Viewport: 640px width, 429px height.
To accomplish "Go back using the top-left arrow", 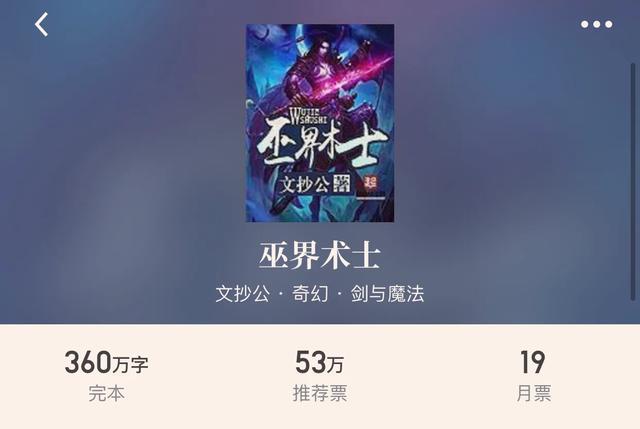I will 41,25.
